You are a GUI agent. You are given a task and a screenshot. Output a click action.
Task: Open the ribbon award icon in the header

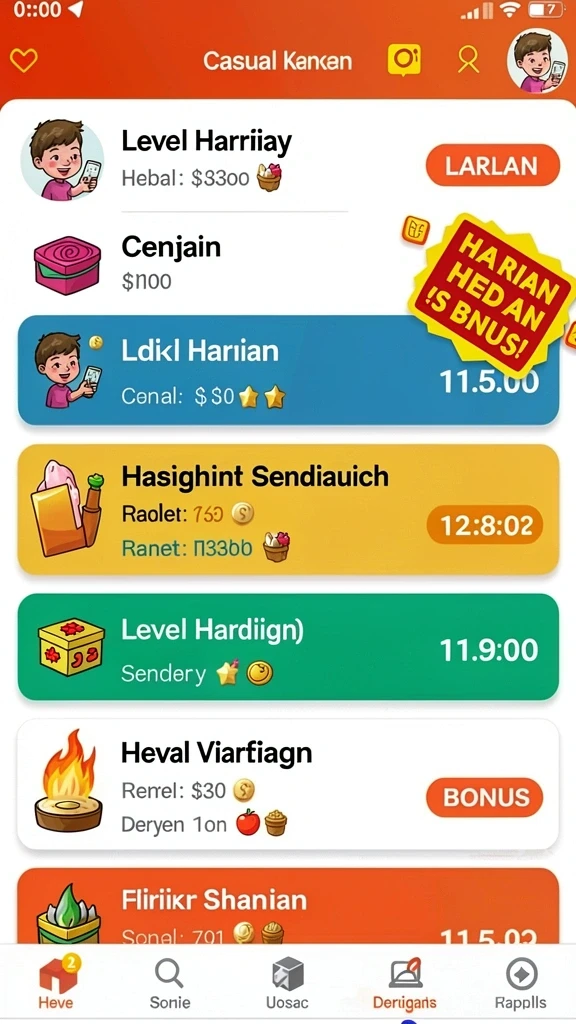pos(468,60)
